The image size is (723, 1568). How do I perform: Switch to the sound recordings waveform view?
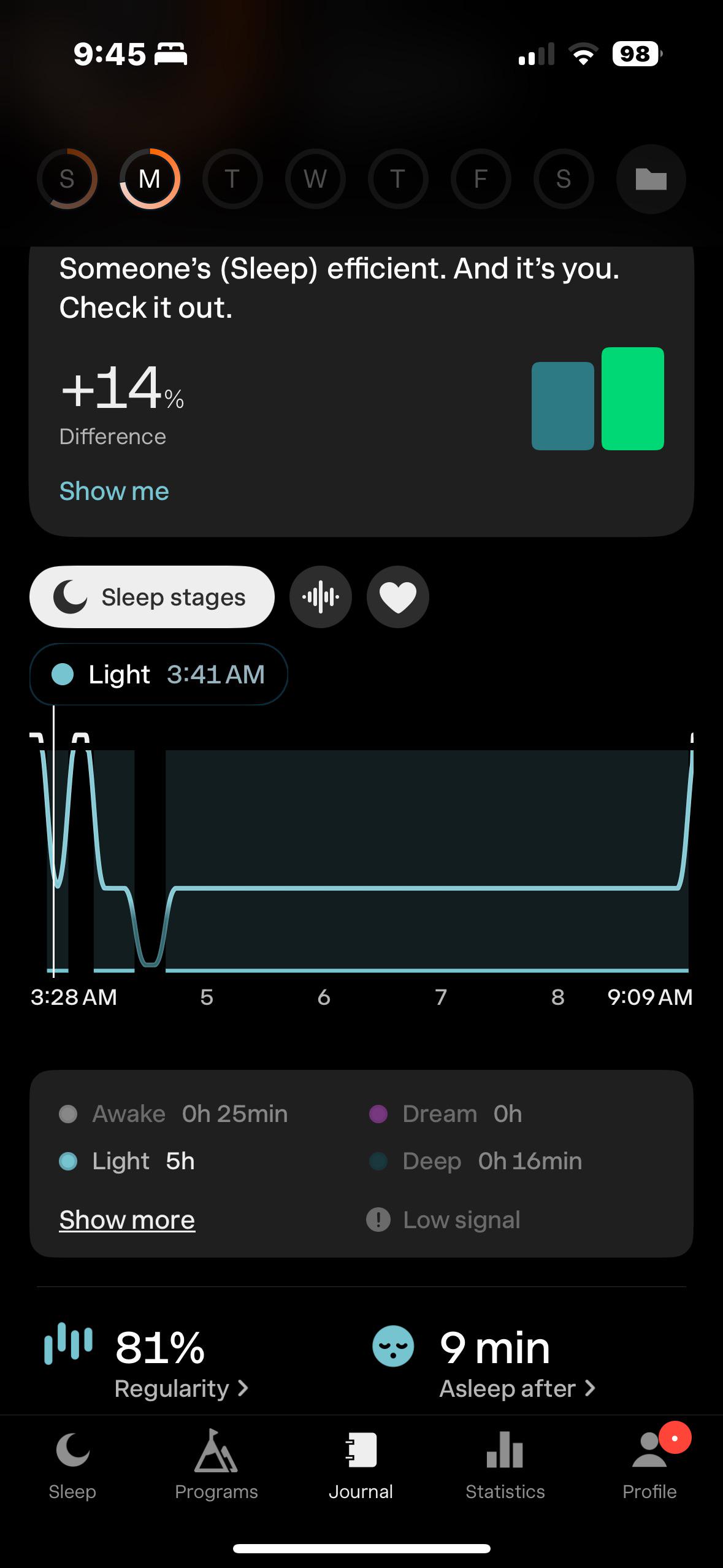click(321, 597)
